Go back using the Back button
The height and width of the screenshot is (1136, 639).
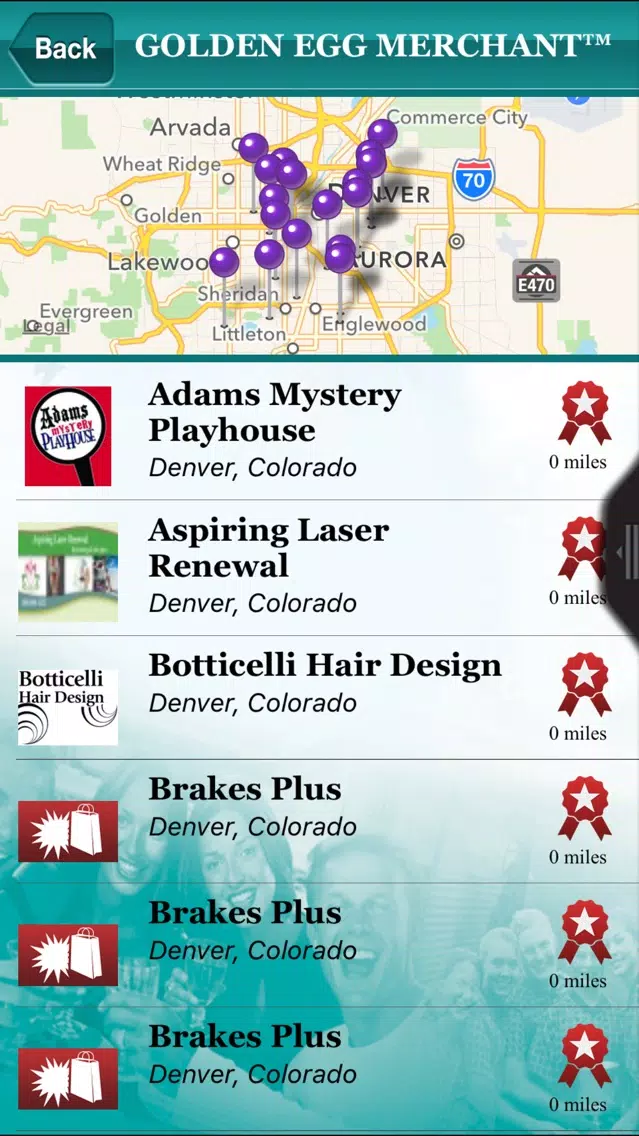pos(62,49)
